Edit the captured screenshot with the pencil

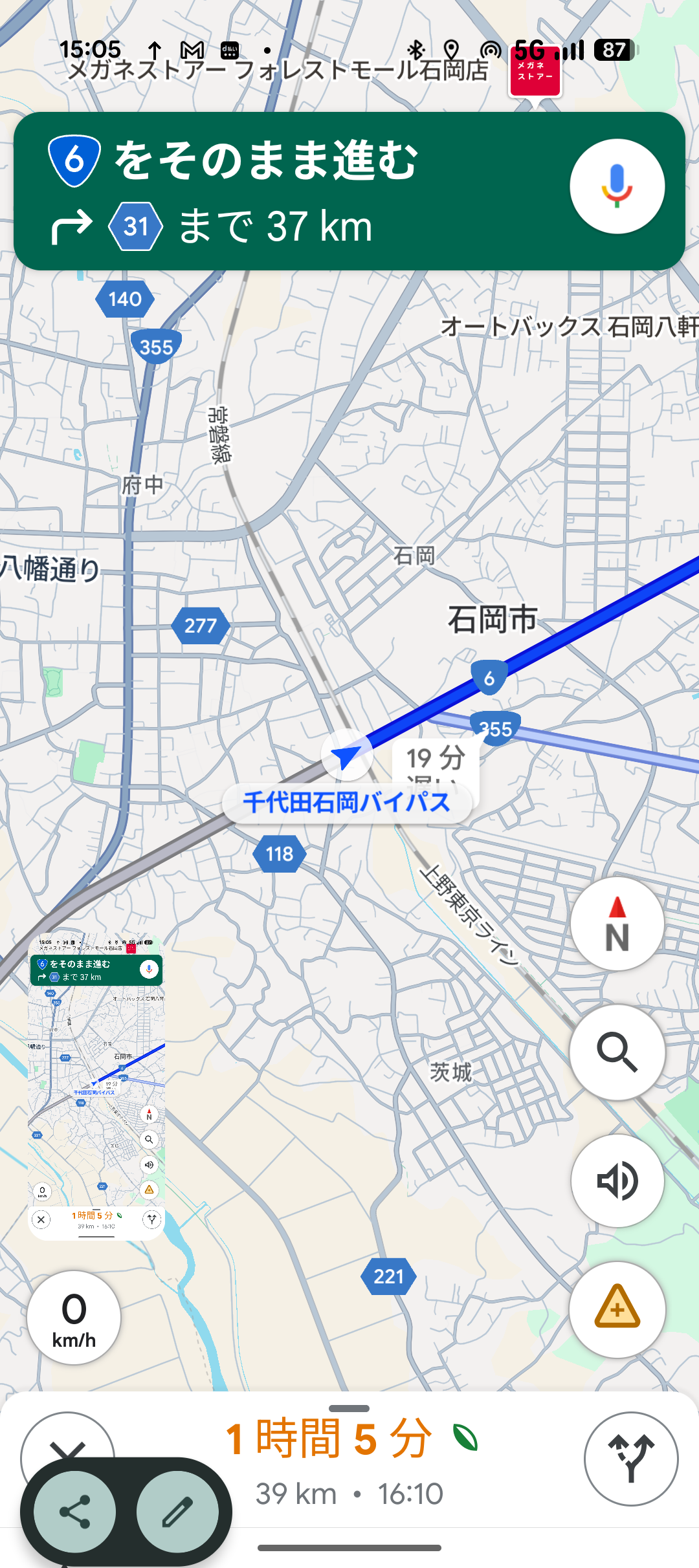[x=177, y=1512]
